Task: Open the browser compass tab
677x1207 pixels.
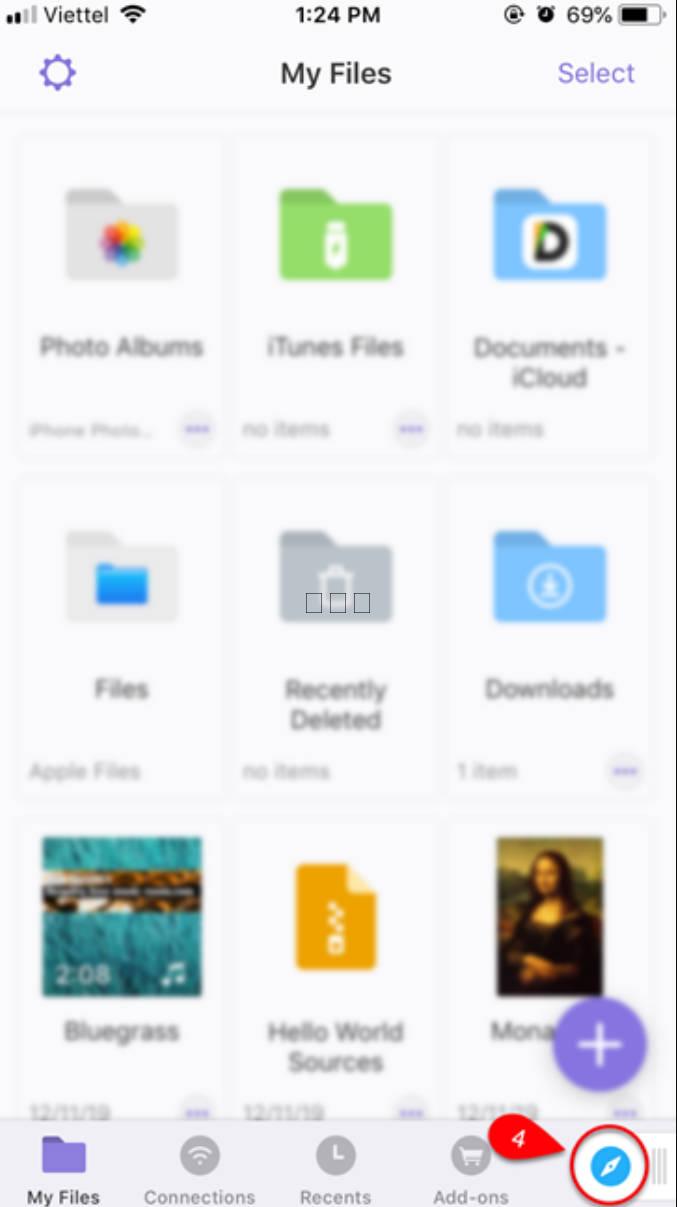Action: (x=609, y=1166)
